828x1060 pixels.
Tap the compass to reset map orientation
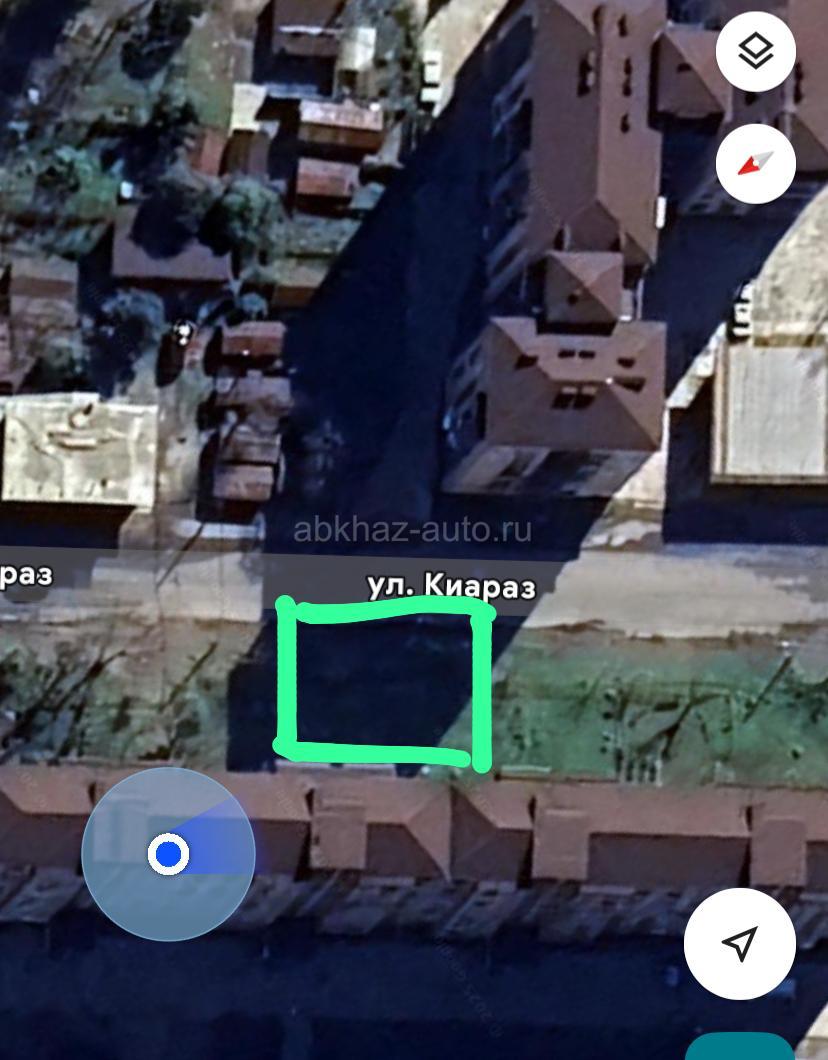click(x=756, y=164)
